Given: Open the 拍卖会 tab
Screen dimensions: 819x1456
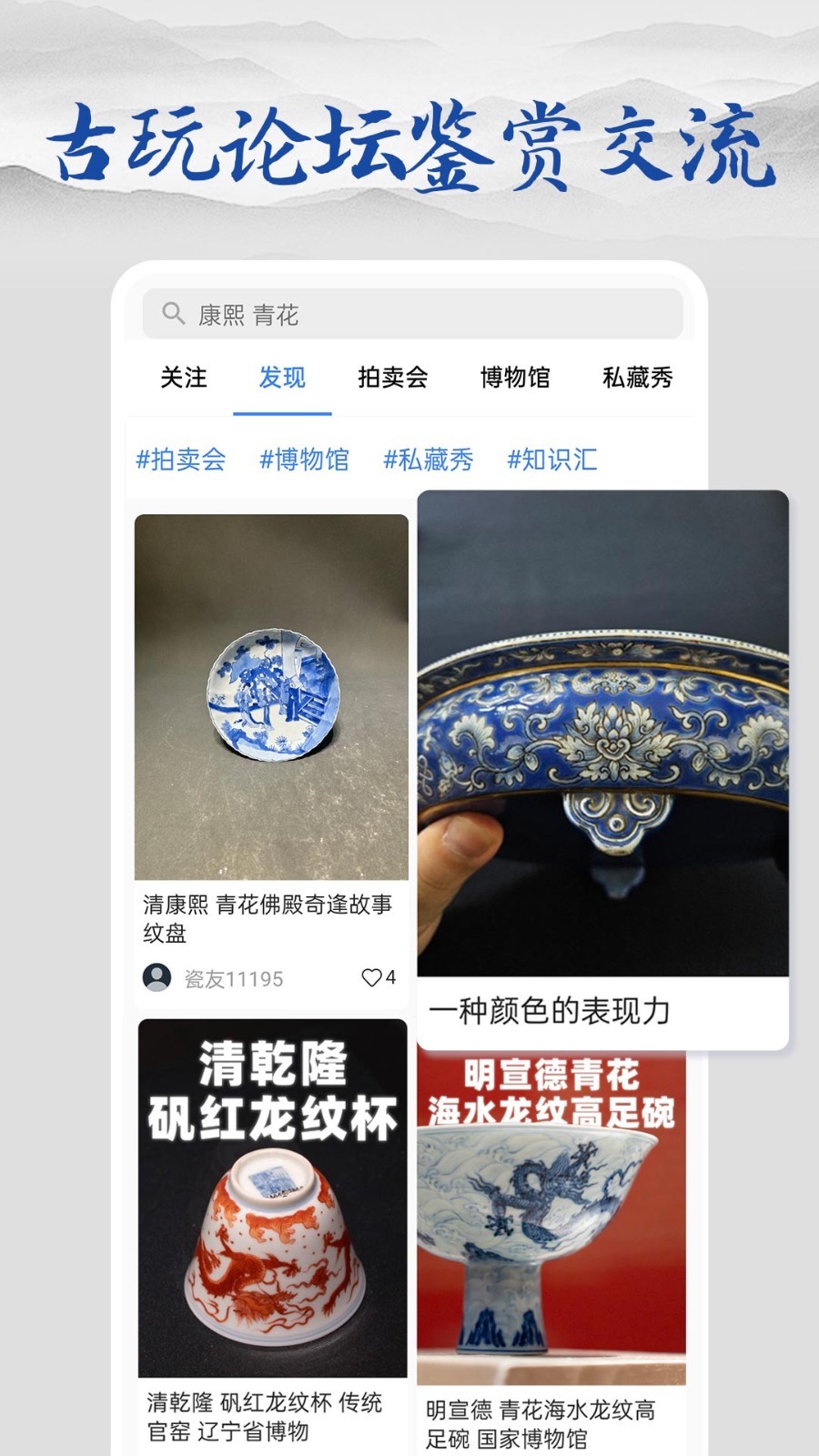Looking at the screenshot, I should click(x=394, y=378).
